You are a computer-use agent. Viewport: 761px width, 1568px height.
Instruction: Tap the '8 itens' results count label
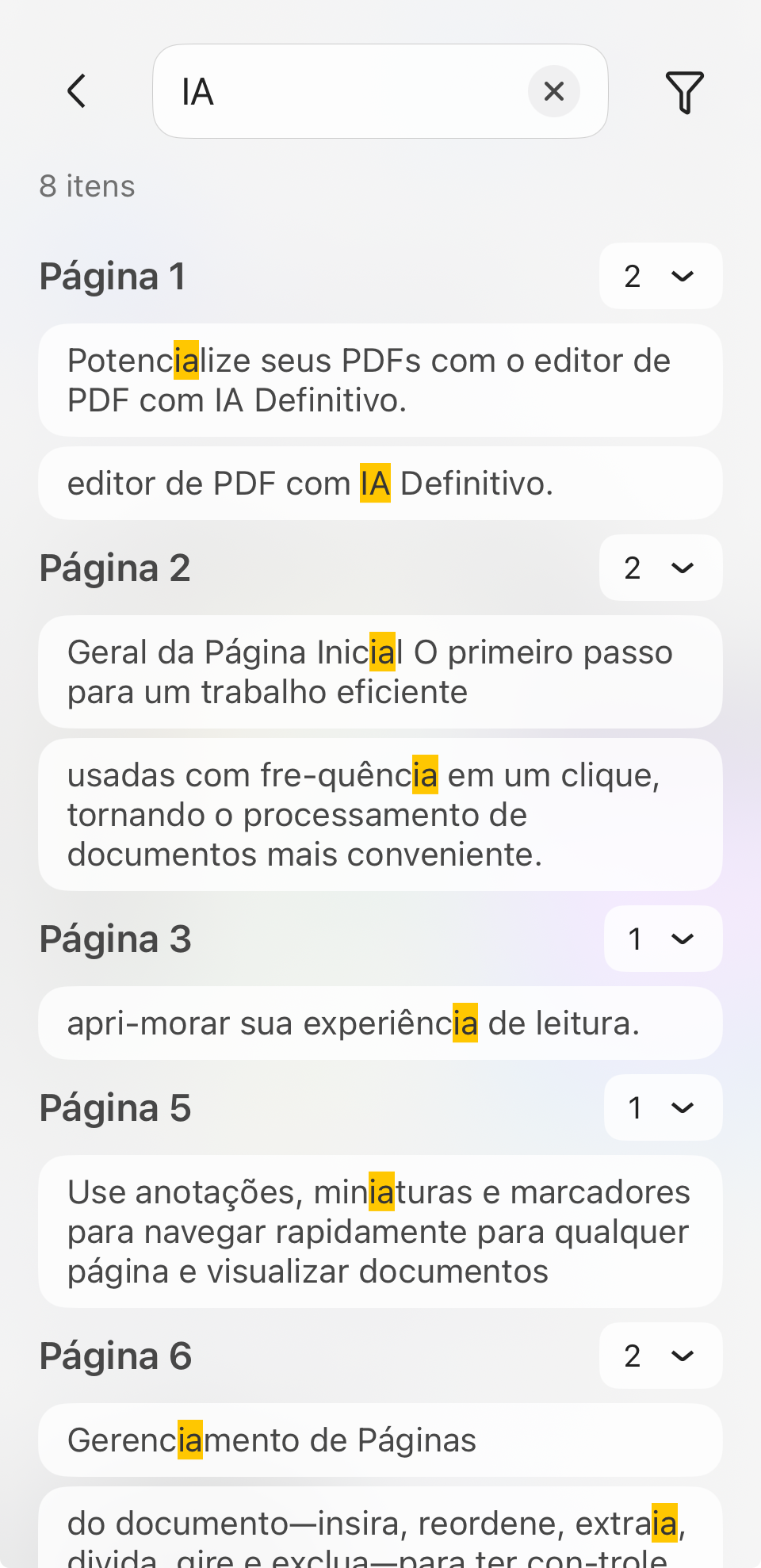pyautogui.click(x=87, y=185)
